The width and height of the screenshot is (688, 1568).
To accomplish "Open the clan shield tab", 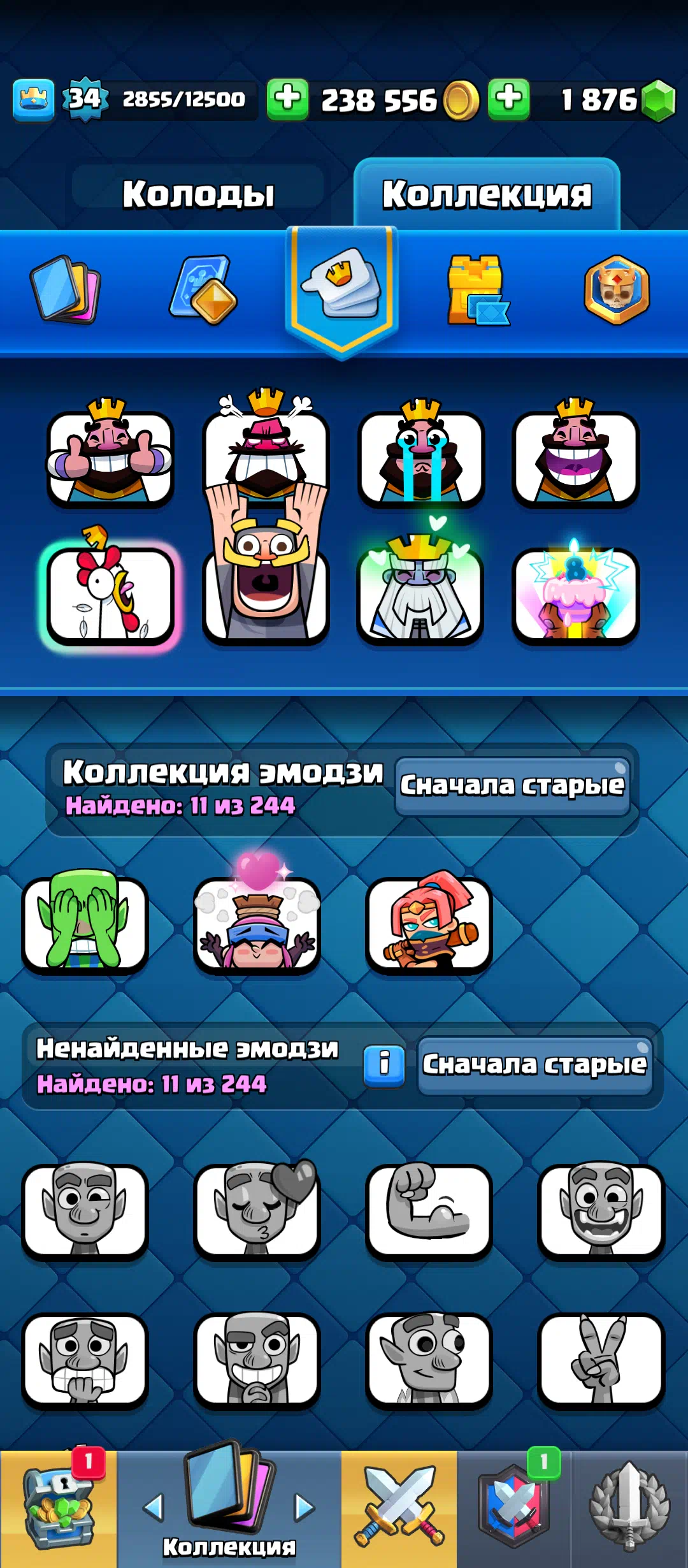I will pos(513,1509).
